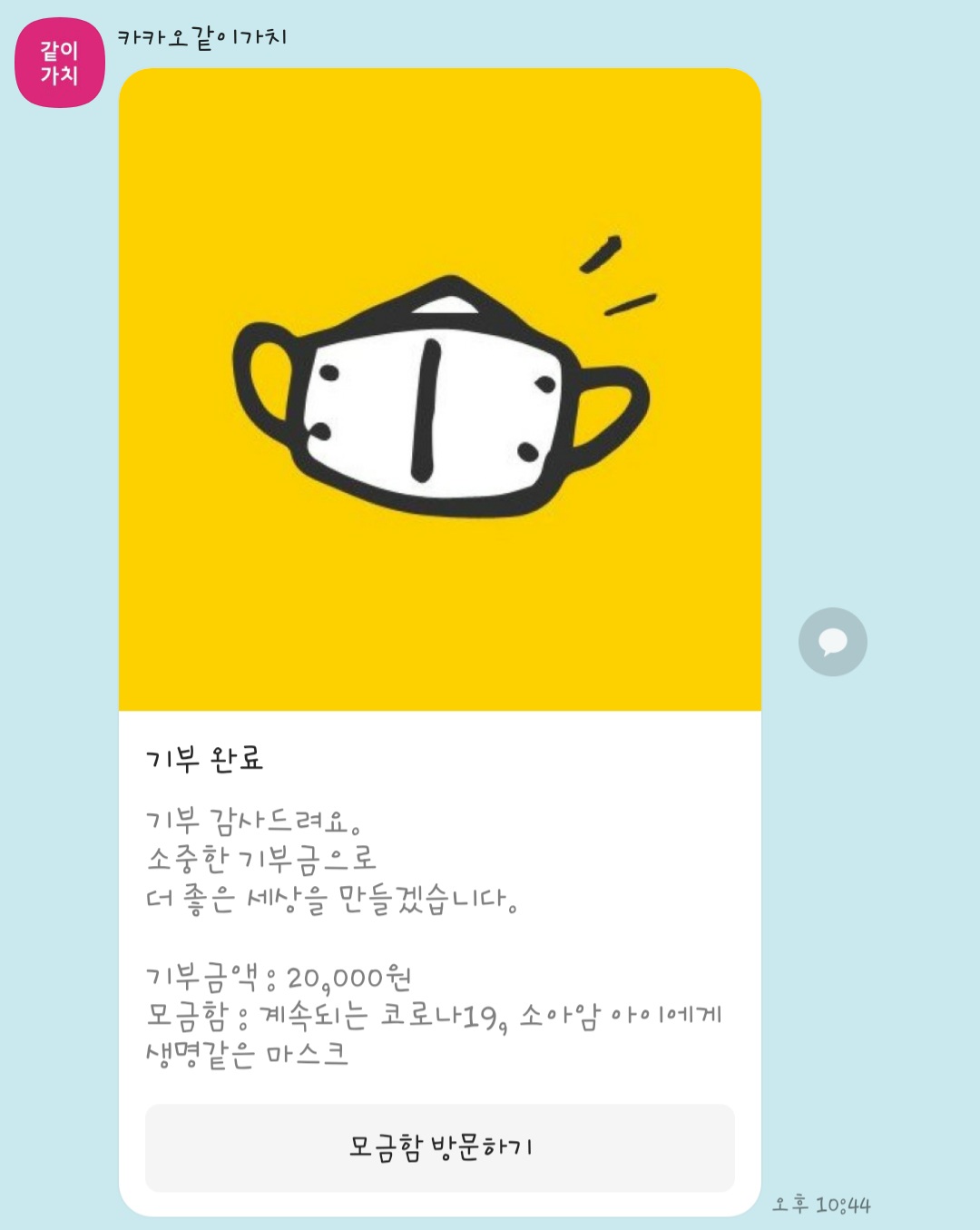Open the donation mask image card
Screen dimensions: 980x1230
439,390
